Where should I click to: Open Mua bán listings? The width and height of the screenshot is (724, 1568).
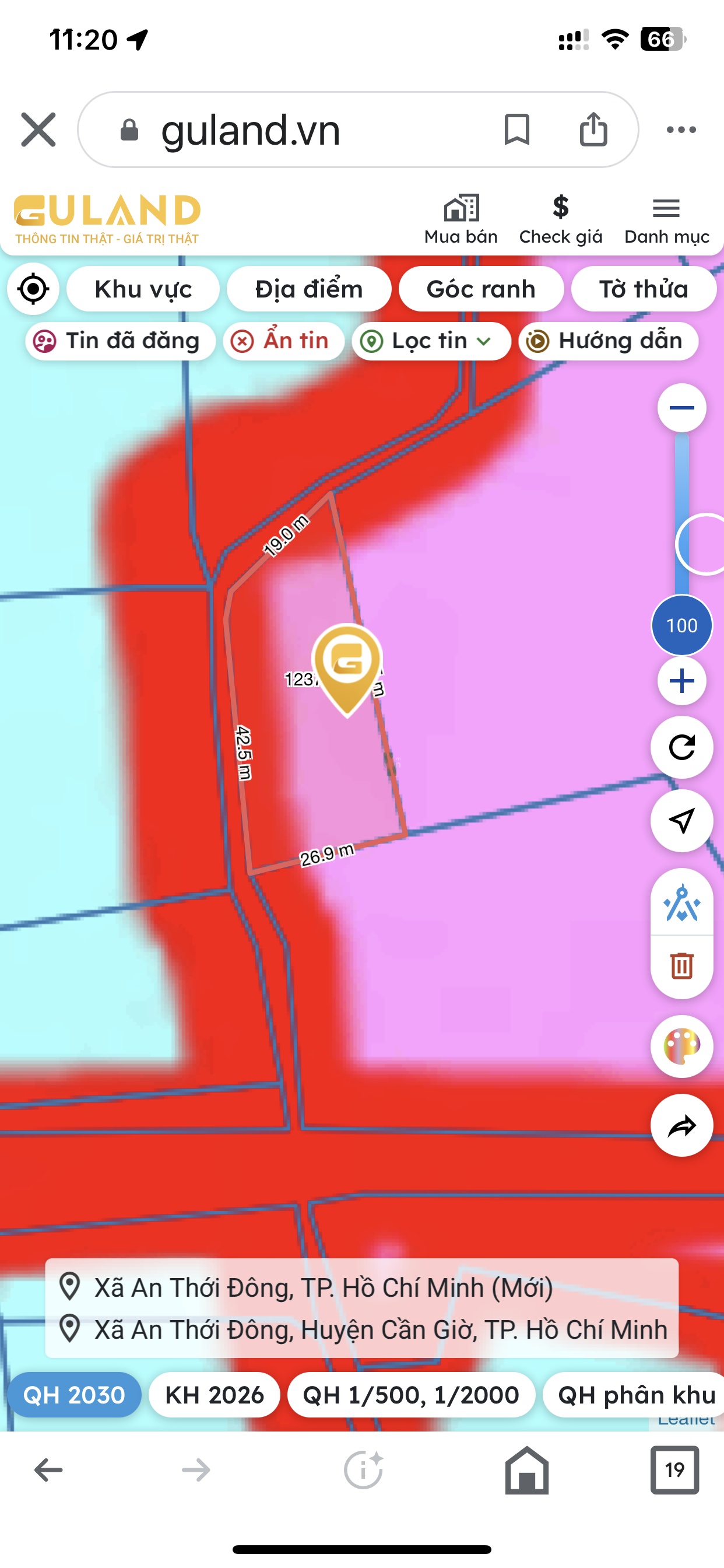pyautogui.click(x=461, y=220)
